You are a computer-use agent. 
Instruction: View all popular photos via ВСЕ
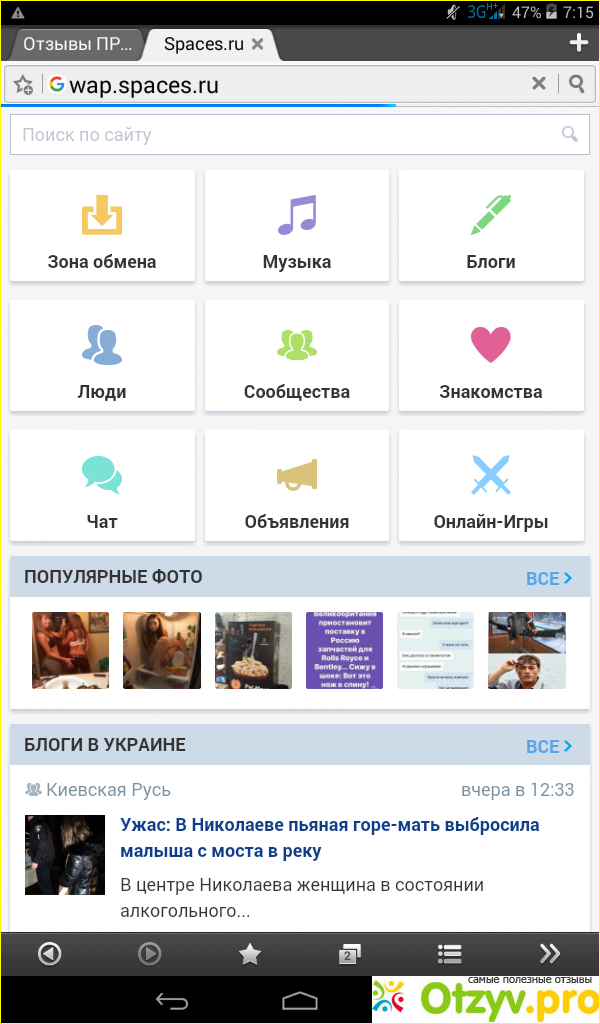tap(549, 578)
